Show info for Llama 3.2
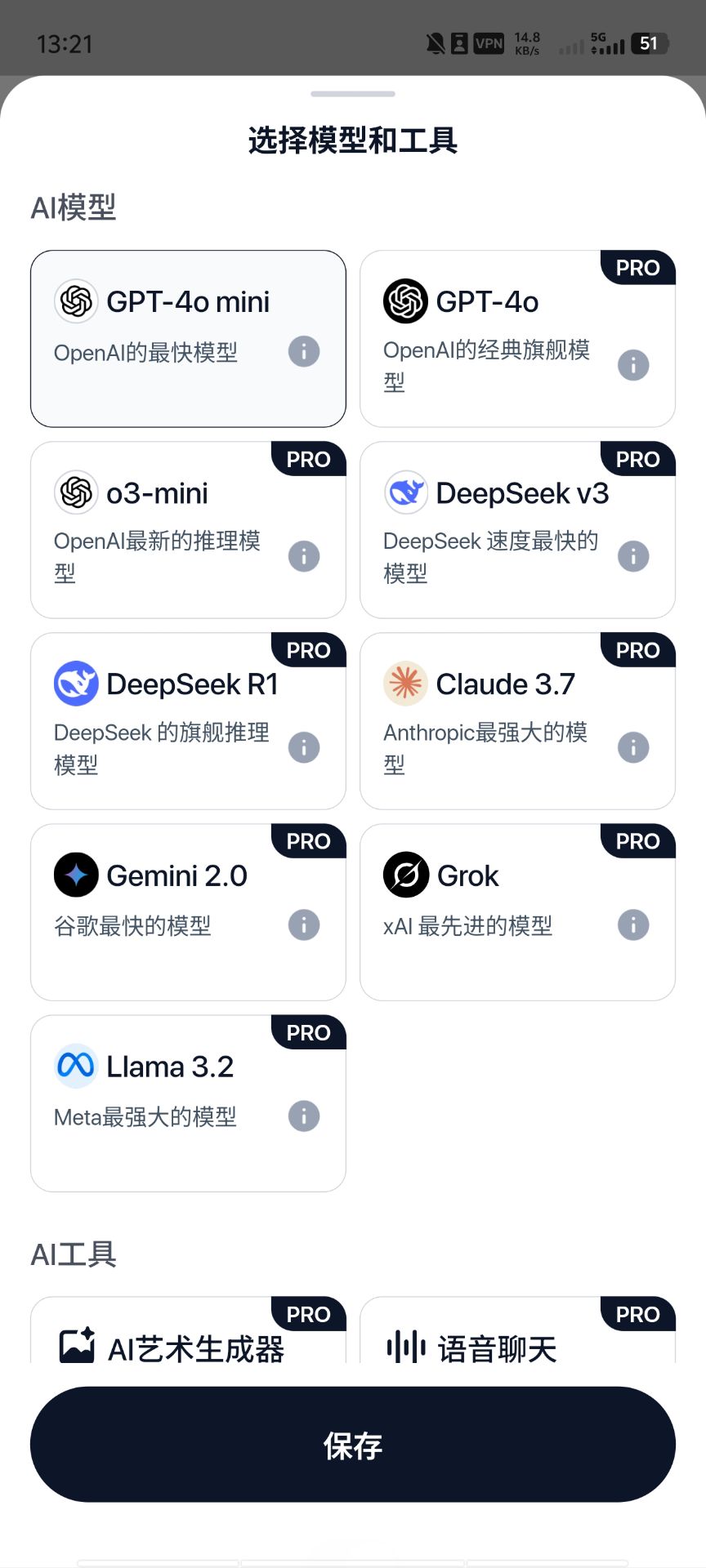The width and height of the screenshot is (706, 1568). tap(304, 1116)
